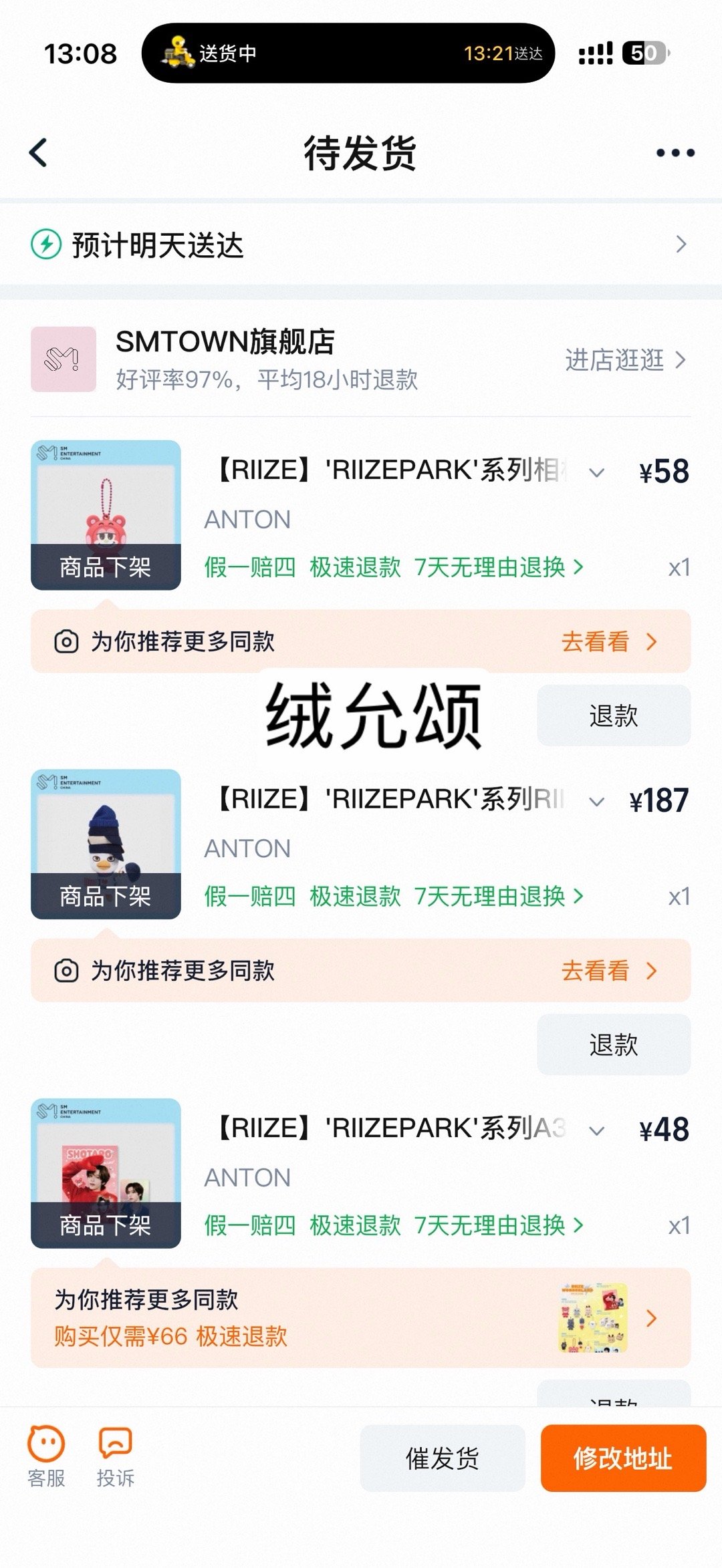The height and width of the screenshot is (1568, 722).
Task: Visit the store via 进店逛逛
Action: [x=615, y=361]
